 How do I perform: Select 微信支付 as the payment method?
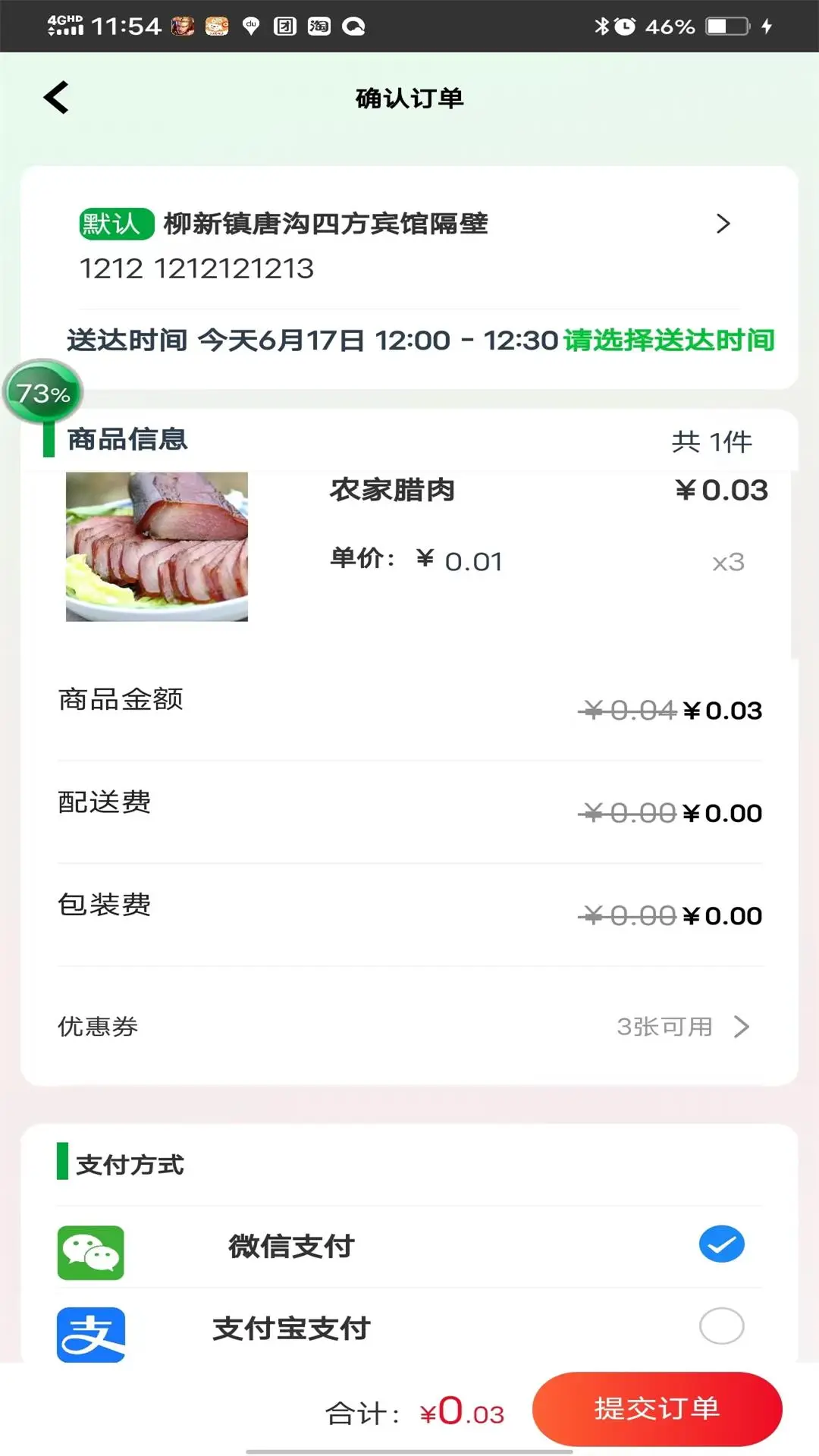pyautogui.click(x=720, y=1244)
